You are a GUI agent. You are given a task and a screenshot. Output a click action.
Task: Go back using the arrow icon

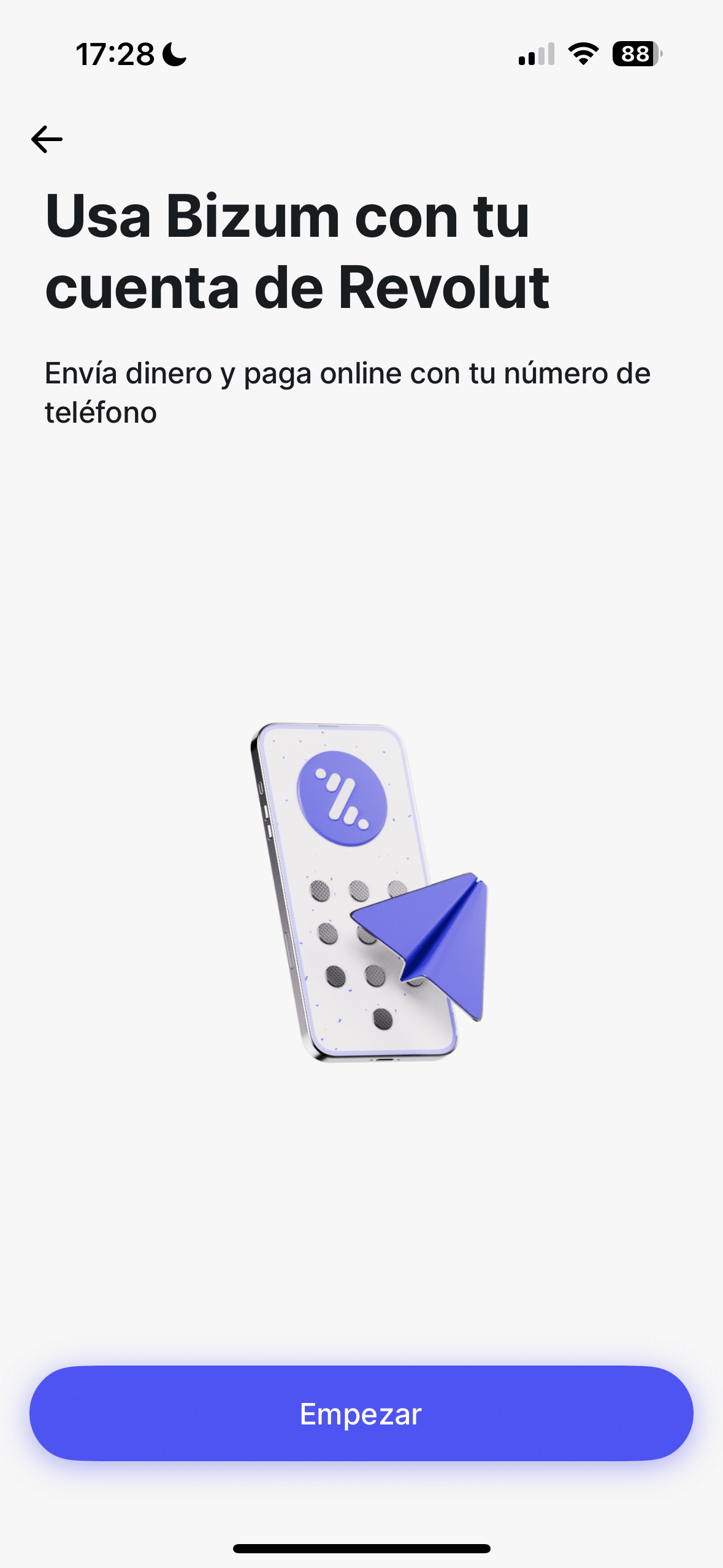tap(47, 139)
